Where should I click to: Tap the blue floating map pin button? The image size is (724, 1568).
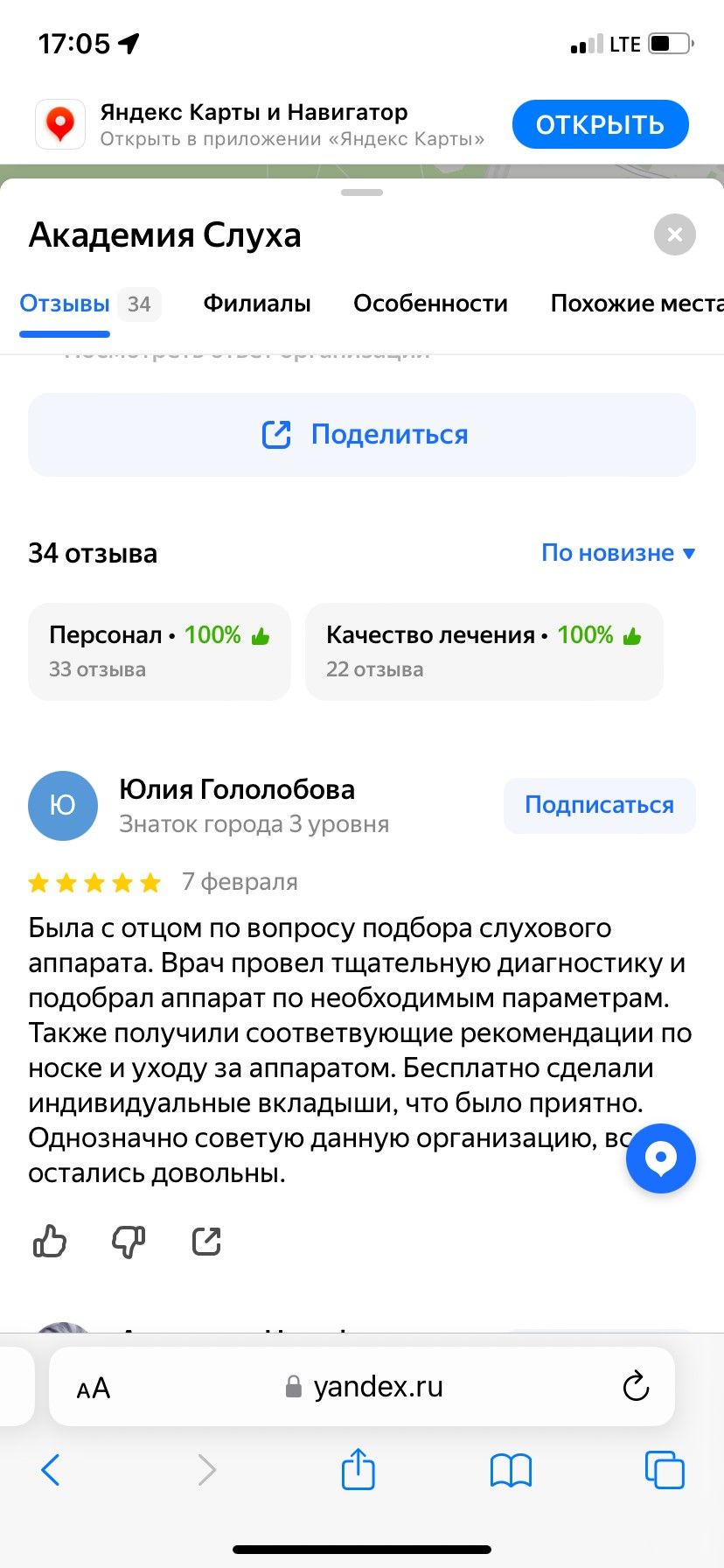[x=660, y=1158]
